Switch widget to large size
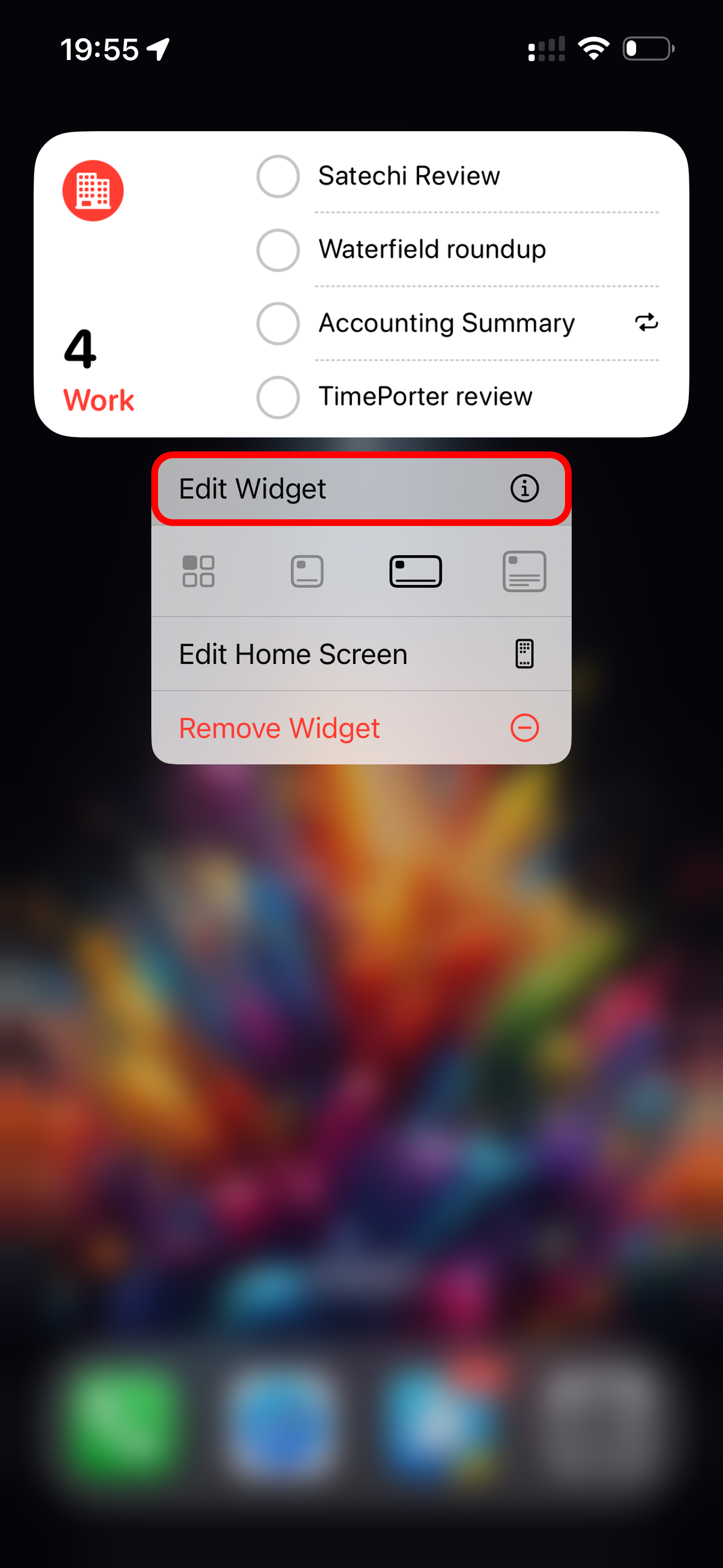The height and width of the screenshot is (1568, 723). click(x=524, y=571)
